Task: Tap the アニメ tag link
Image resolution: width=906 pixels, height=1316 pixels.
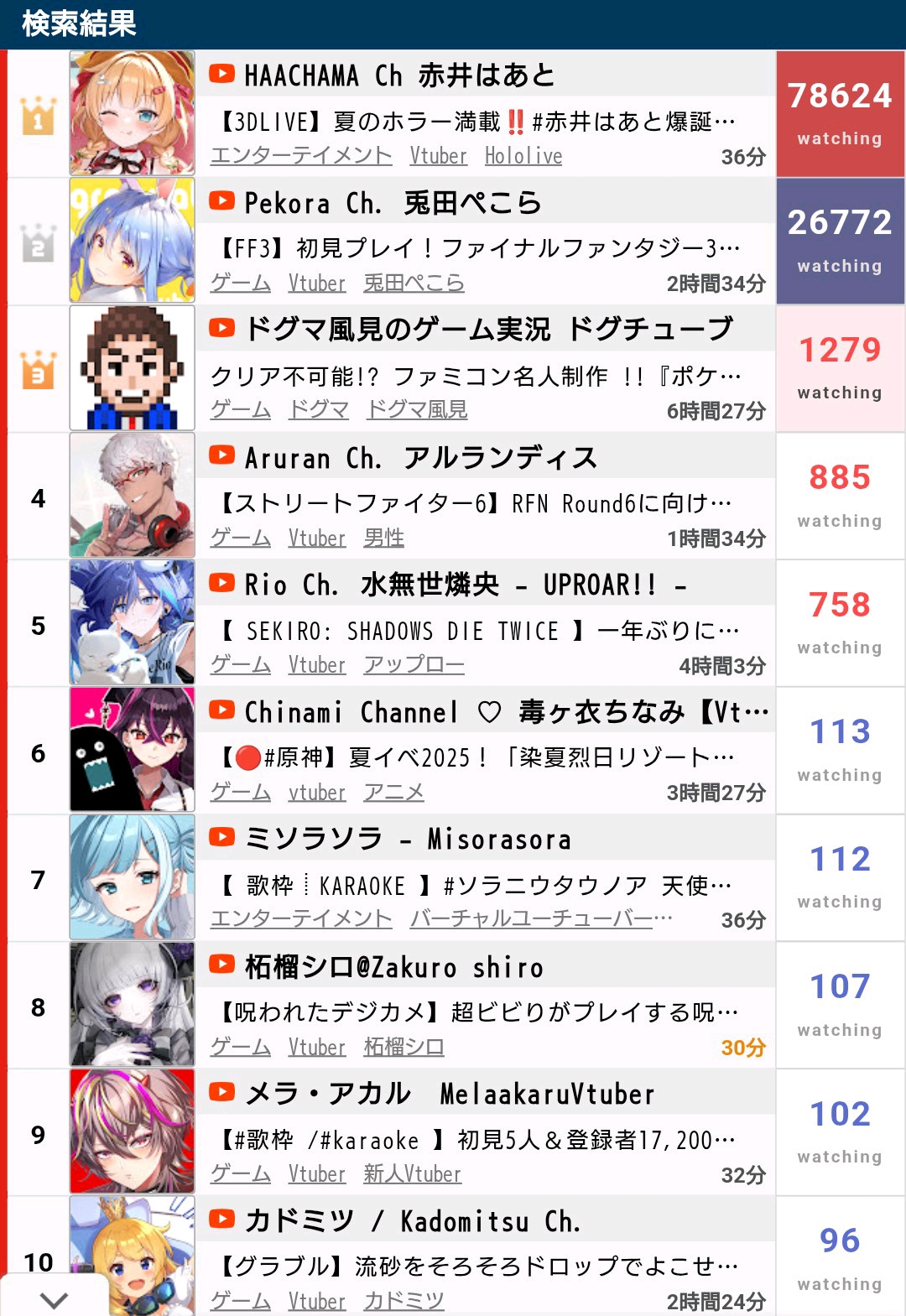Action: tap(393, 793)
